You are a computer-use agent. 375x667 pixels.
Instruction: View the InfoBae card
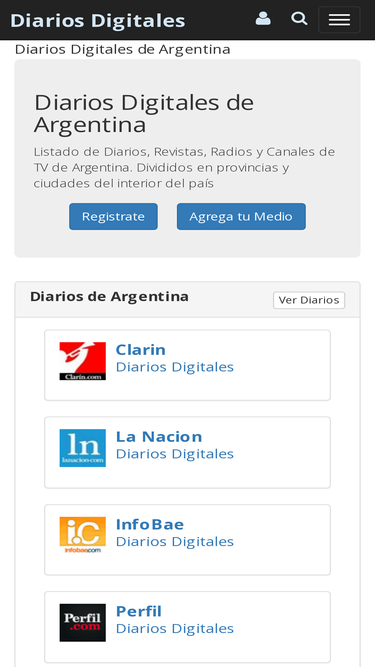coord(188,540)
